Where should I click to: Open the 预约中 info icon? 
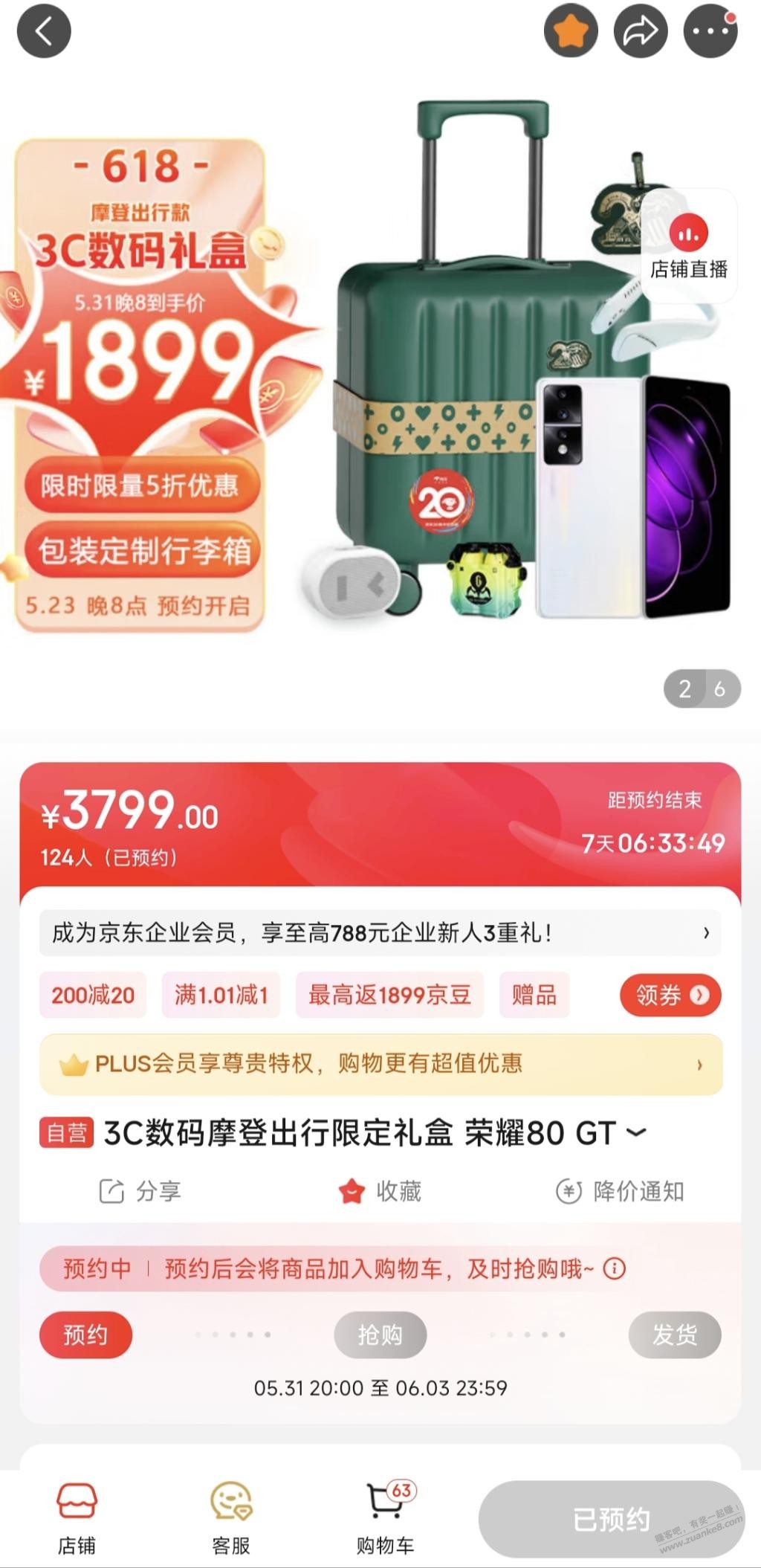[x=614, y=1268]
